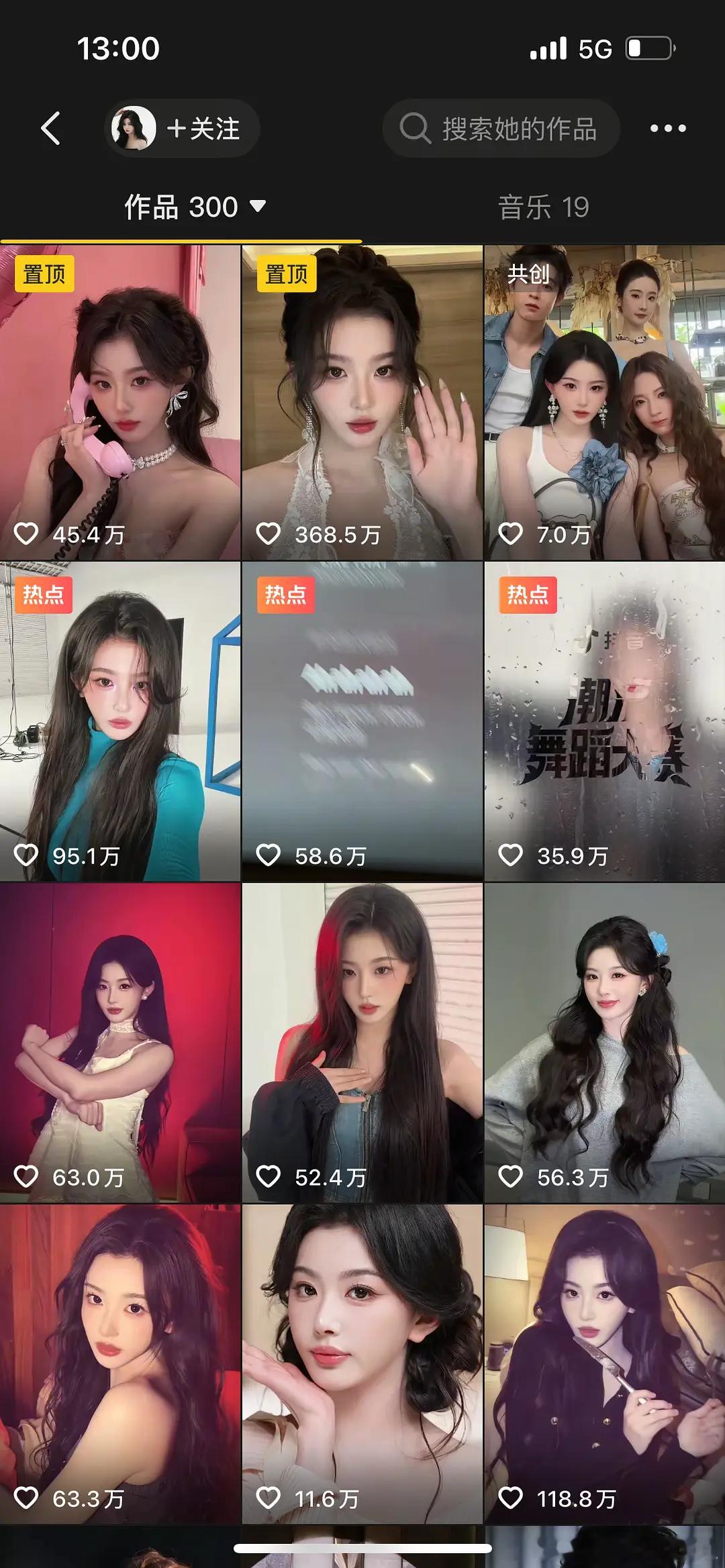Open the video with 52.4万 likes
This screenshot has height=1568, width=725.
click(362, 1042)
